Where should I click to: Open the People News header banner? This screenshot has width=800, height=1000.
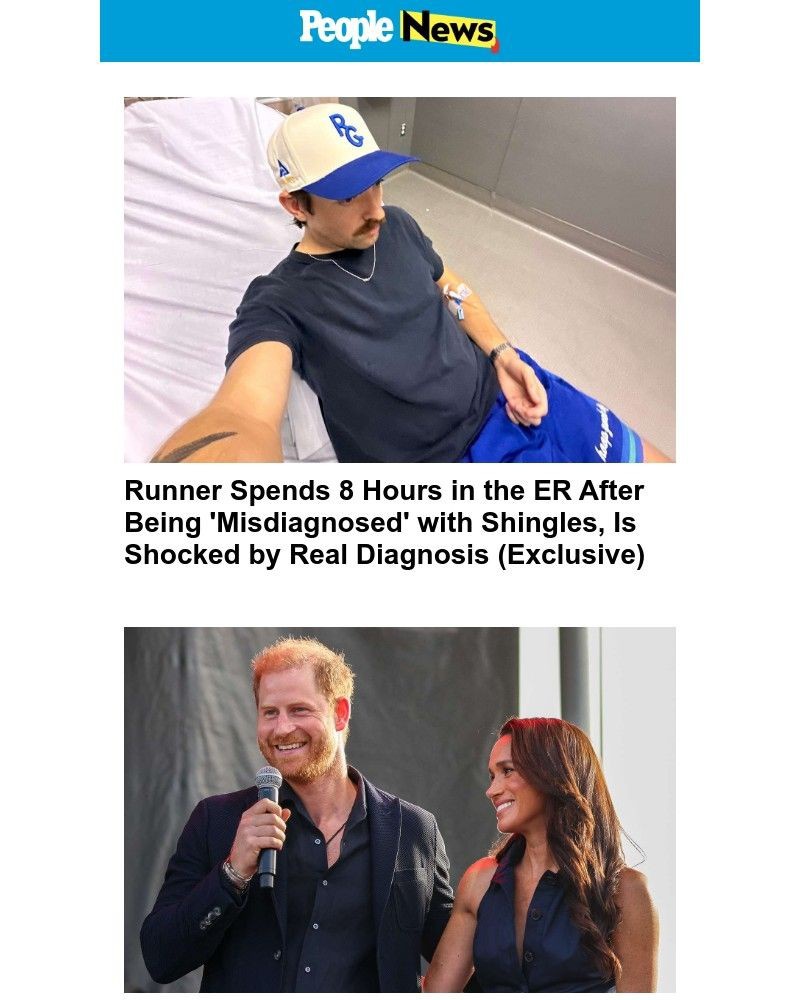[x=399, y=30]
